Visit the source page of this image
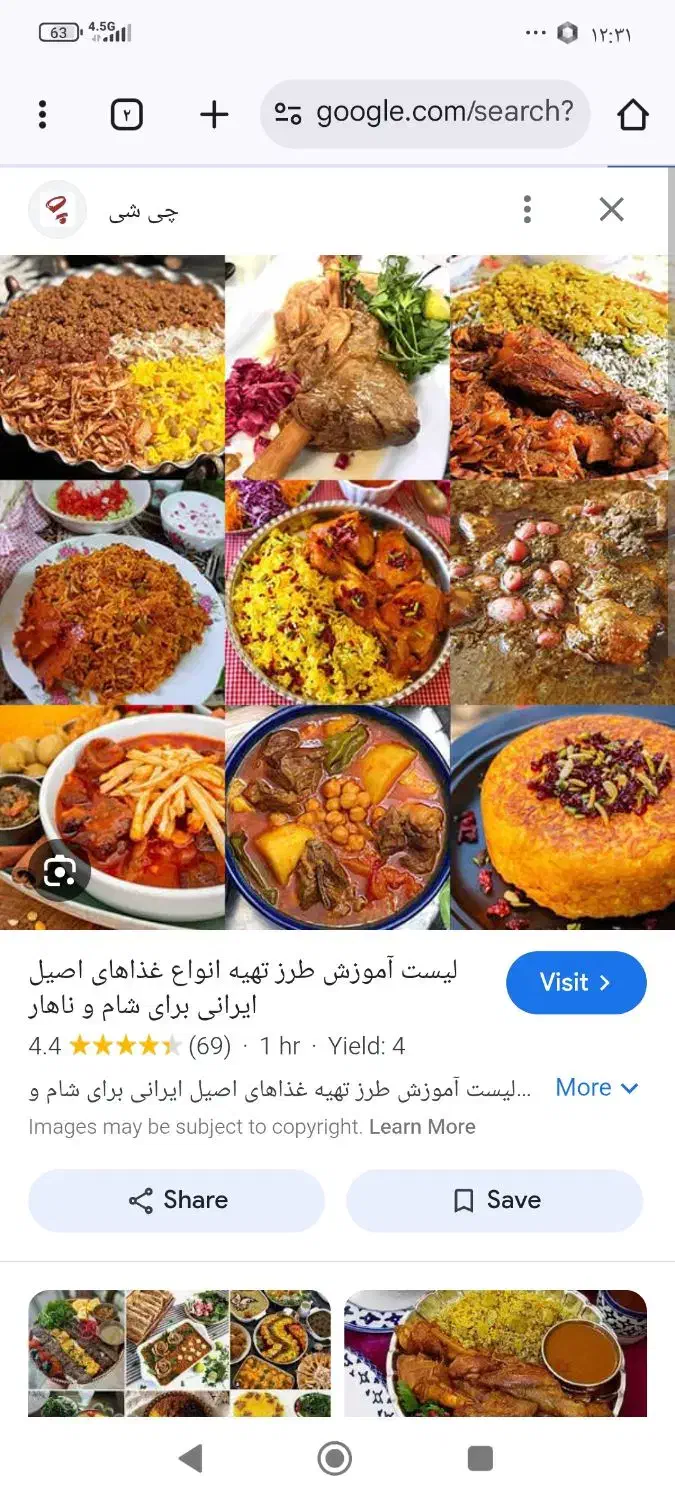Viewport: 675px width, 1500px height. click(x=576, y=982)
